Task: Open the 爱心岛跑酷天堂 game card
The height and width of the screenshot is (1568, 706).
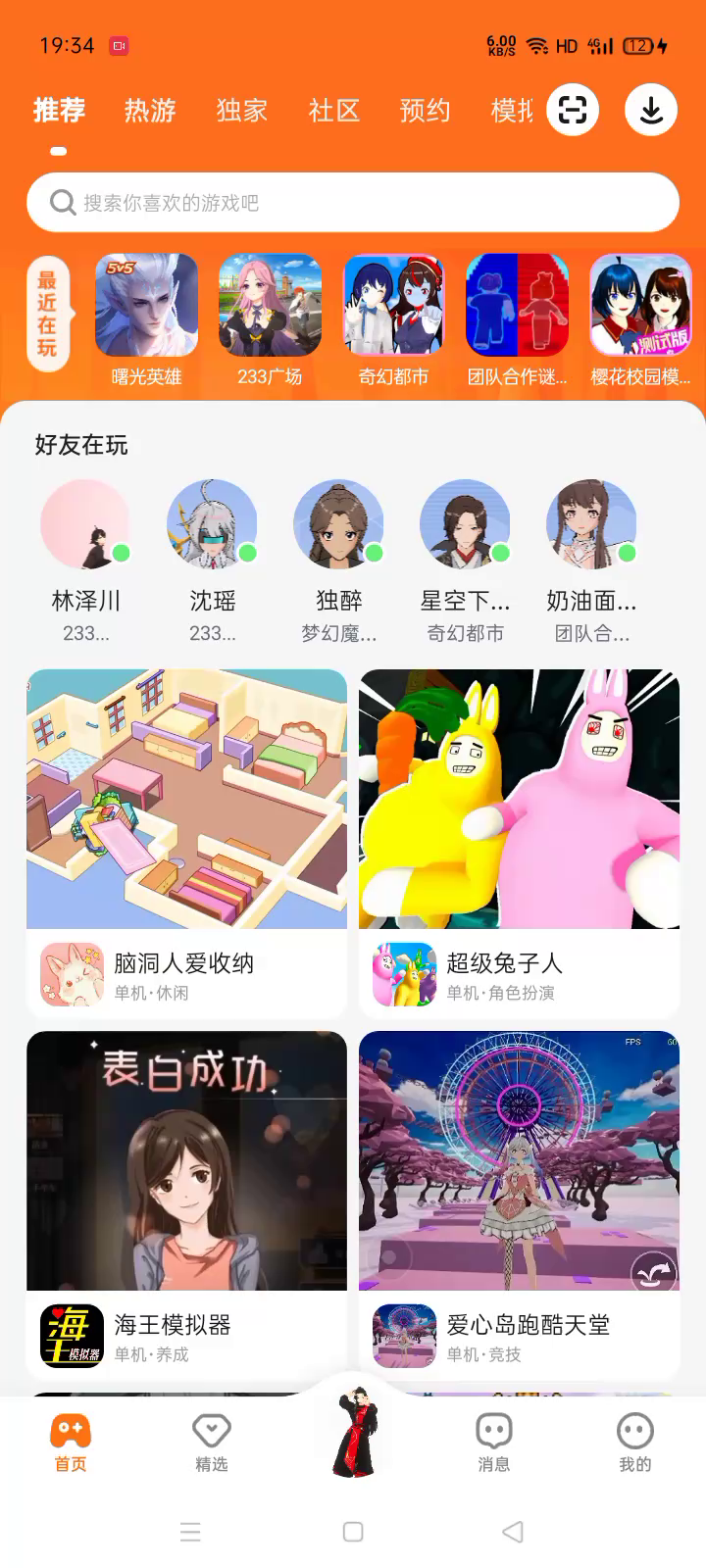Action: coord(519,1203)
